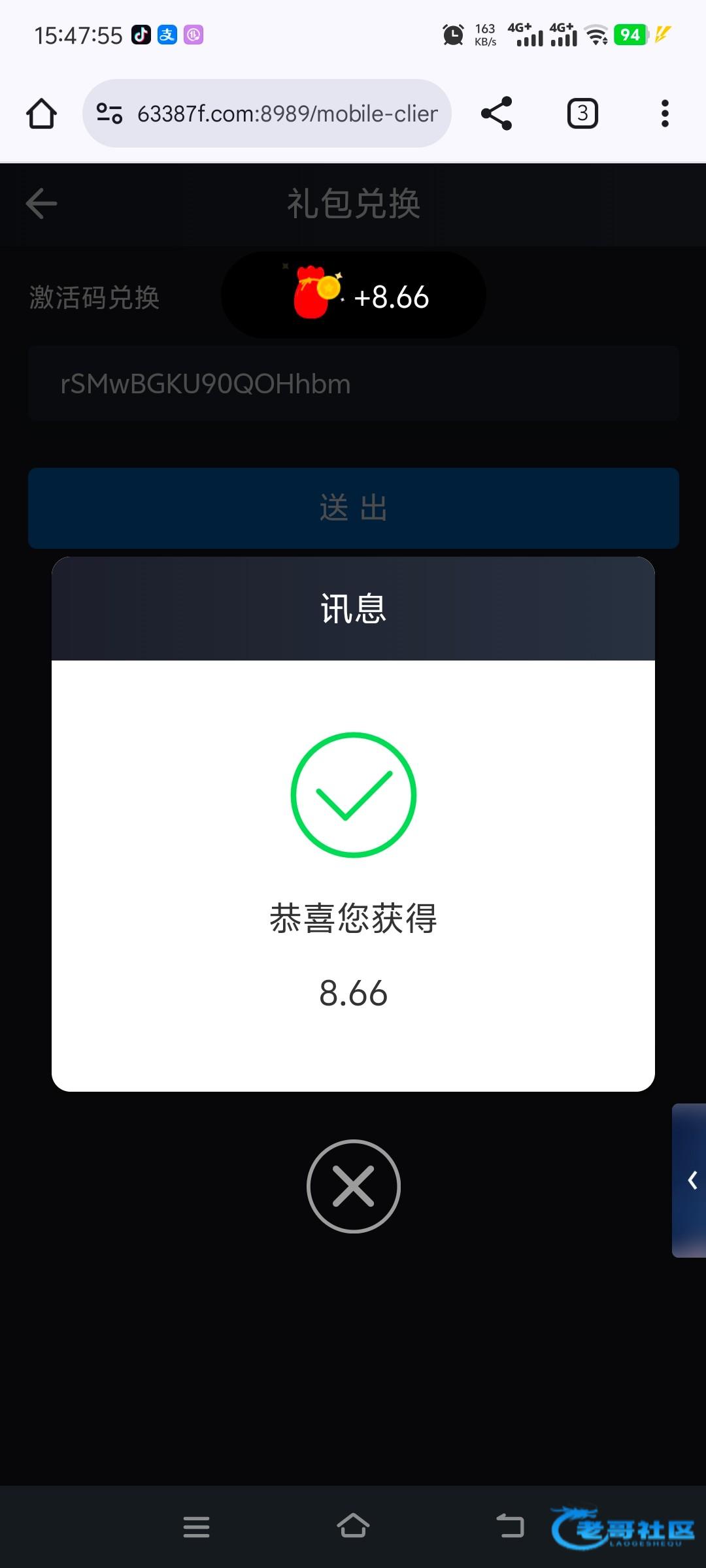Open the browser overflow menu
The width and height of the screenshot is (706, 1568).
(x=665, y=114)
